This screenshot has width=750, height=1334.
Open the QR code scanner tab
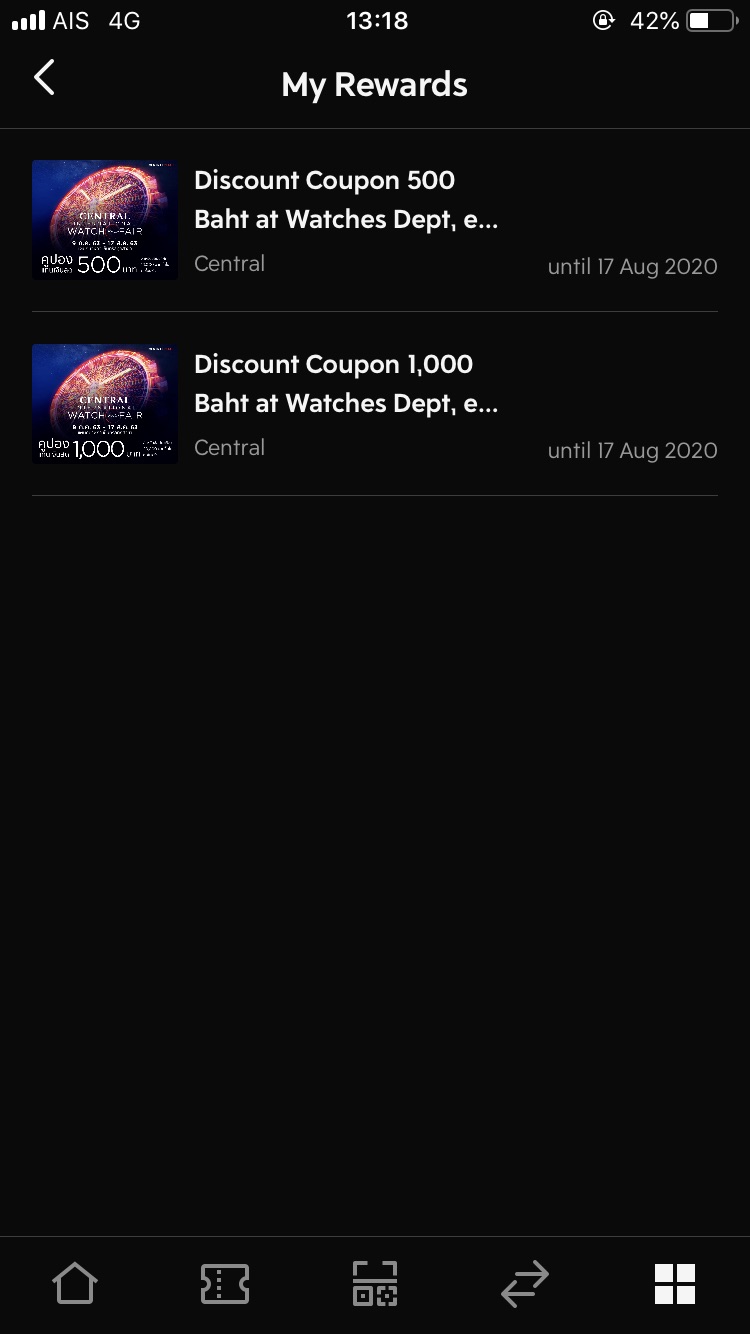[375, 1283]
